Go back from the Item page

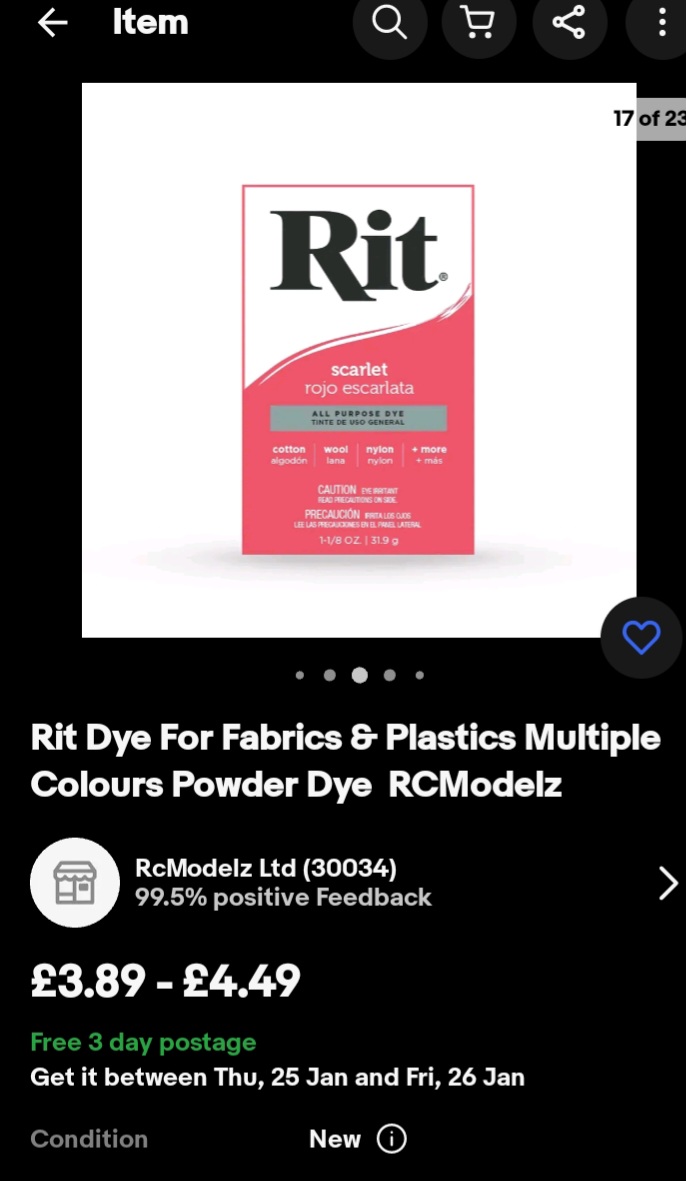[52, 23]
